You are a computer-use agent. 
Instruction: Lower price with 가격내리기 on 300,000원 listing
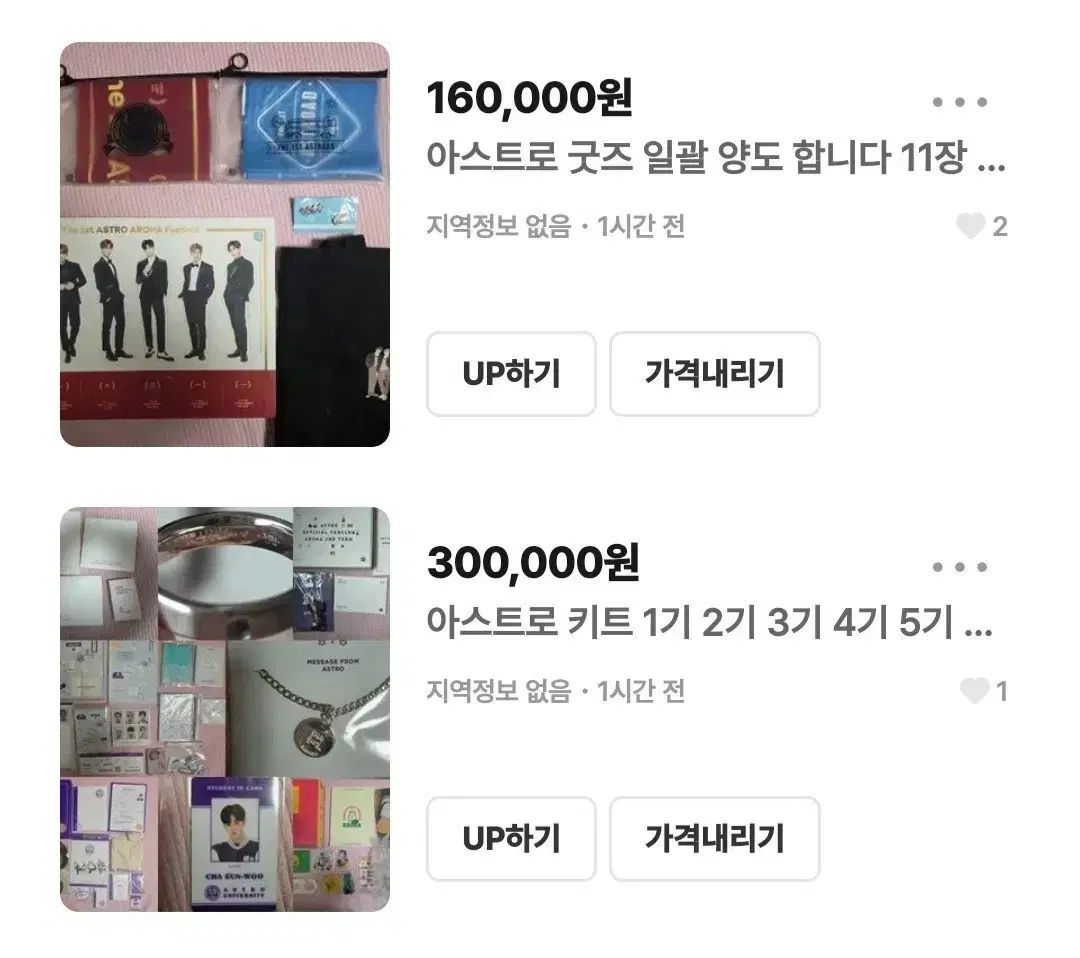tap(714, 838)
